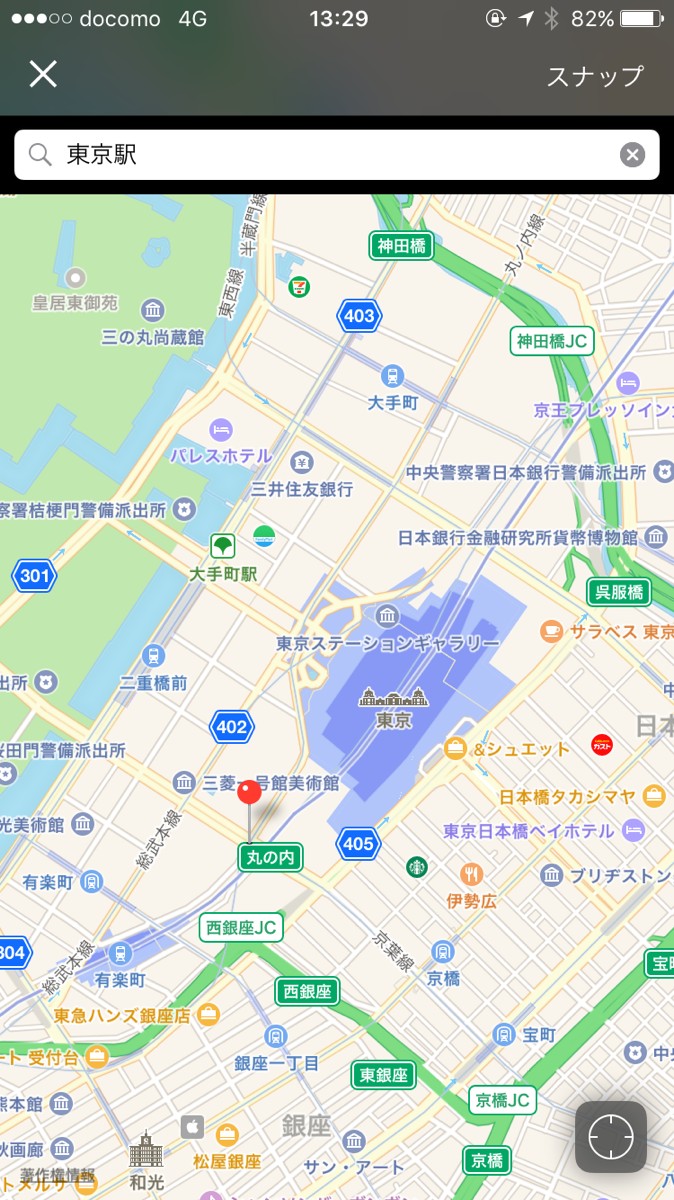Select 東急ハンズ銀座店 marker
The width and height of the screenshot is (674, 1200).
coord(209,1015)
